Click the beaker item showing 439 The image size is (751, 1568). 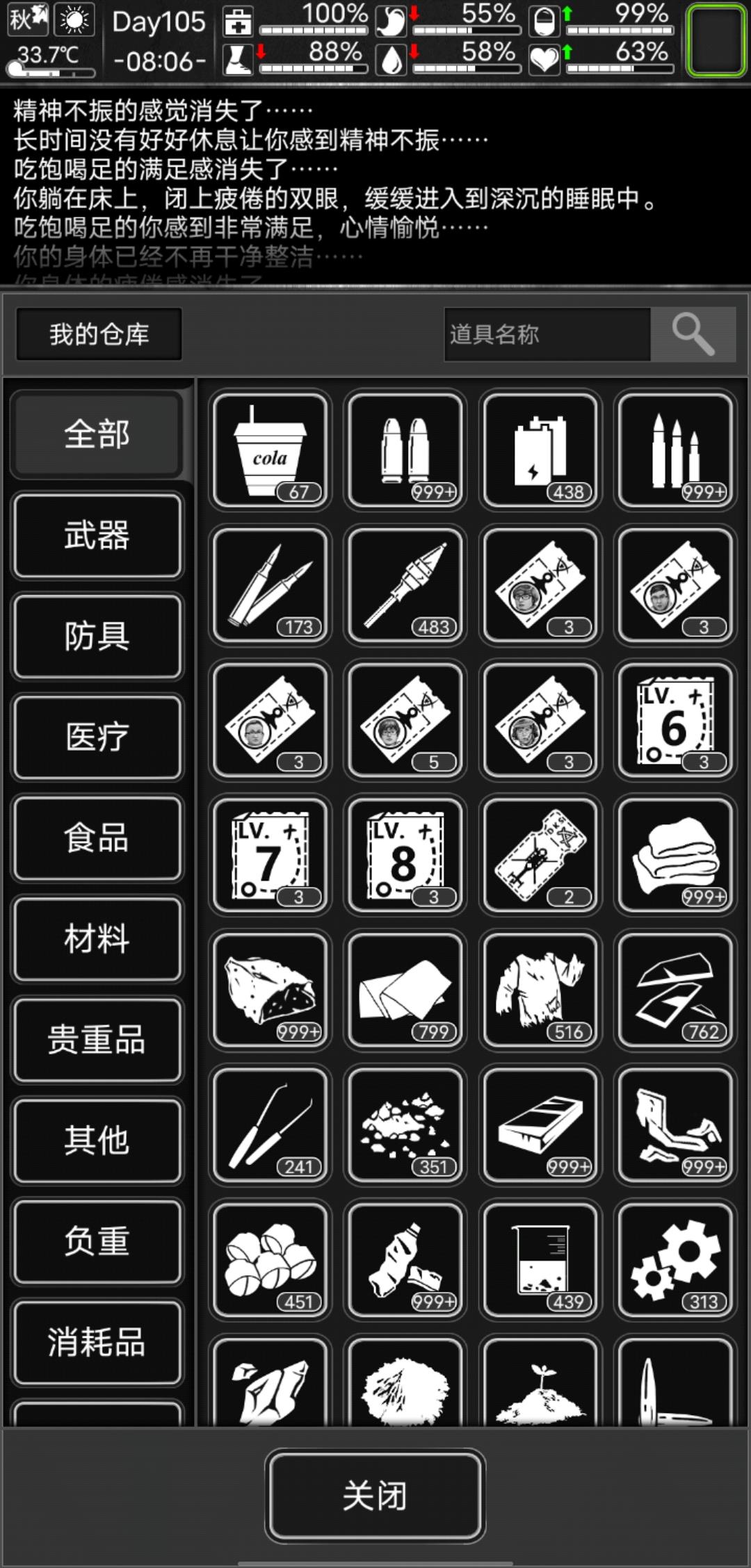click(540, 1259)
